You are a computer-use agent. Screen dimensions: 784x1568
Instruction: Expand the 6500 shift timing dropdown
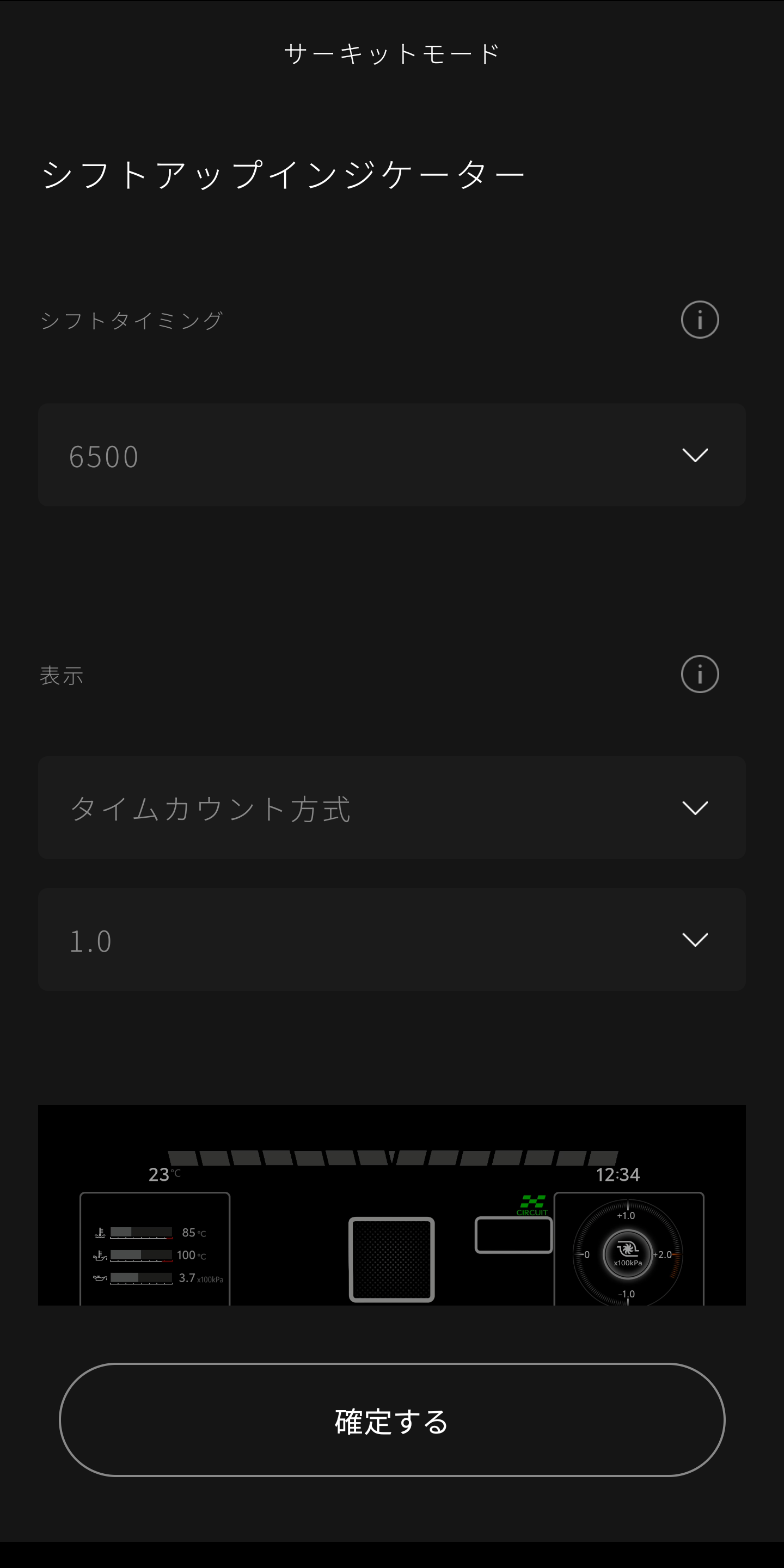392,455
